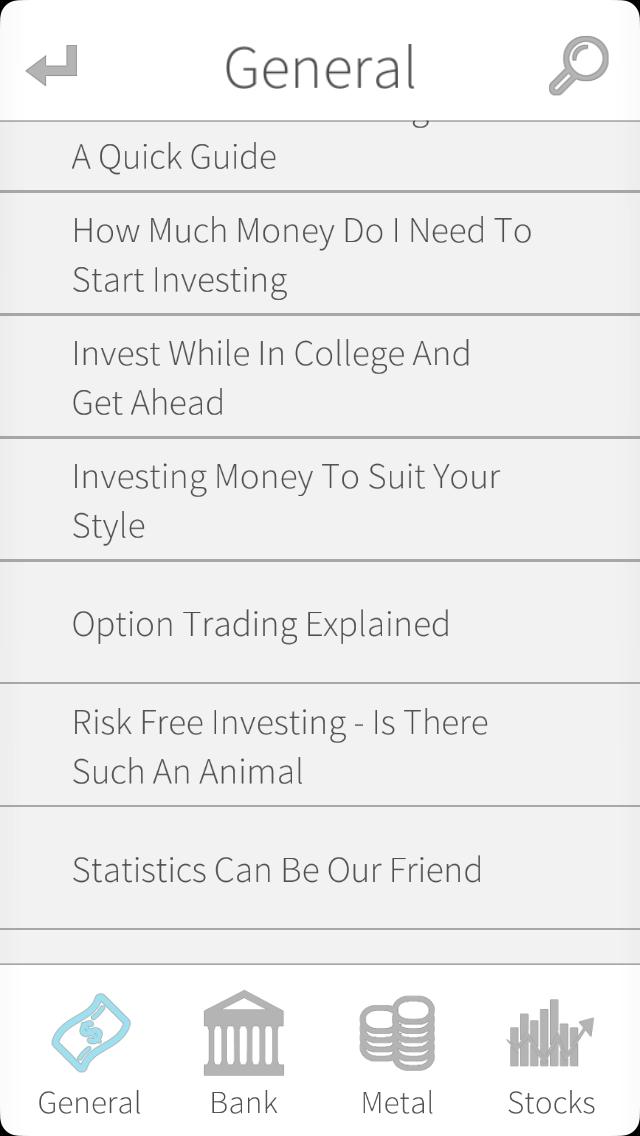This screenshot has height=1136, width=640.
Task: Open the search magnifier
Action: click(578, 66)
